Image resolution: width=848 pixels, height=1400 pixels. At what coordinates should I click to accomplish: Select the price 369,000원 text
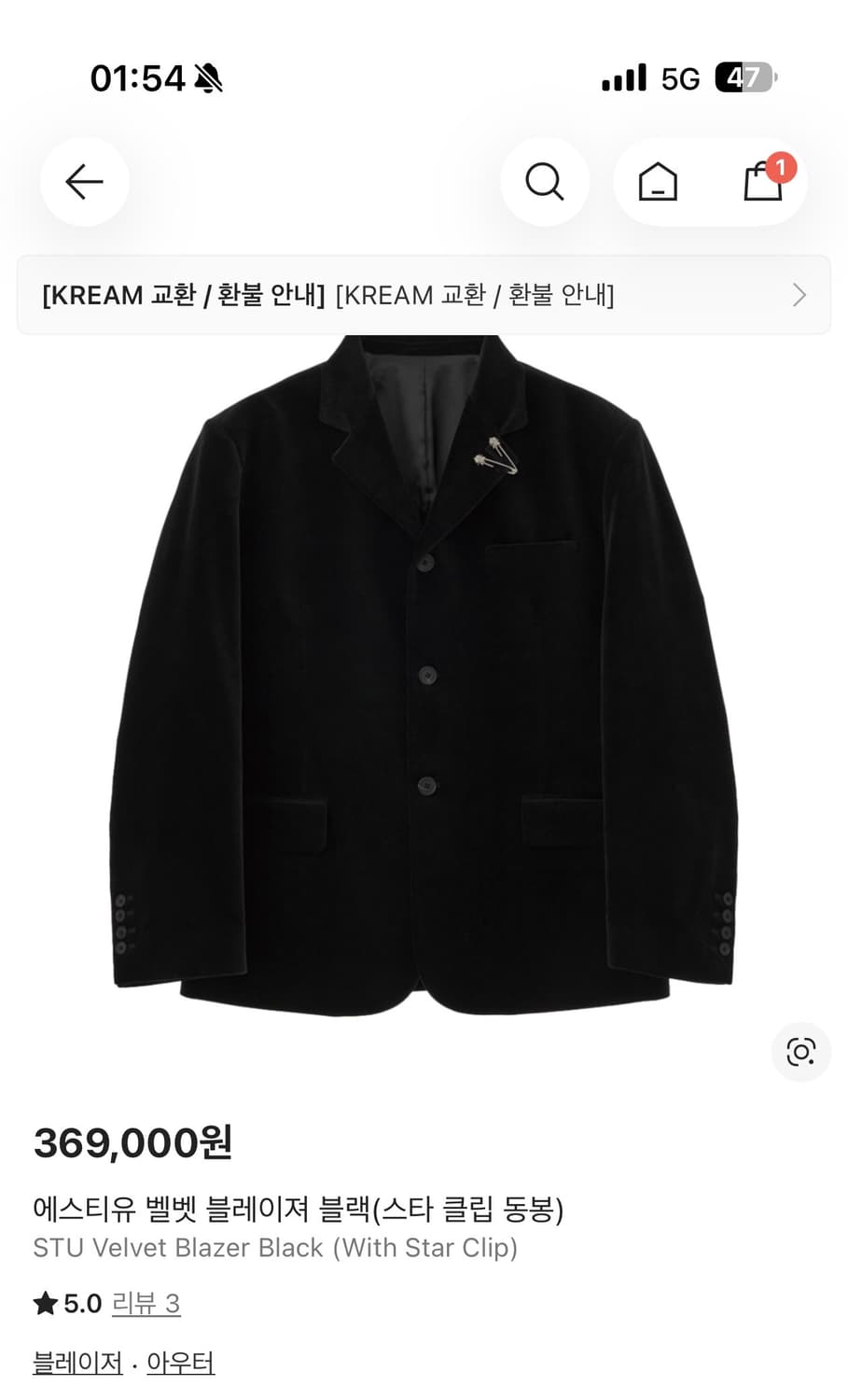(x=132, y=1141)
